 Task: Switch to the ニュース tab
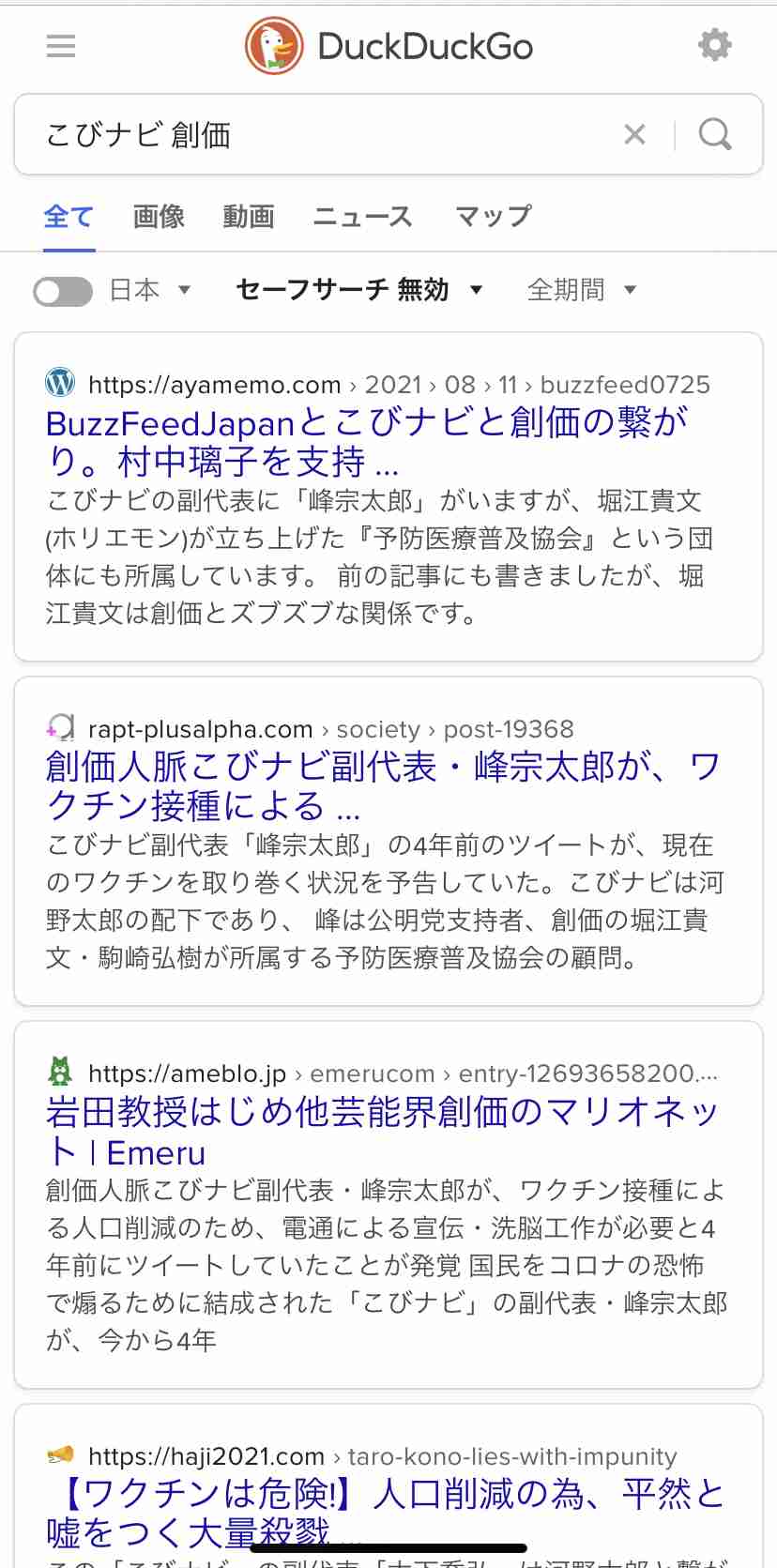[362, 217]
